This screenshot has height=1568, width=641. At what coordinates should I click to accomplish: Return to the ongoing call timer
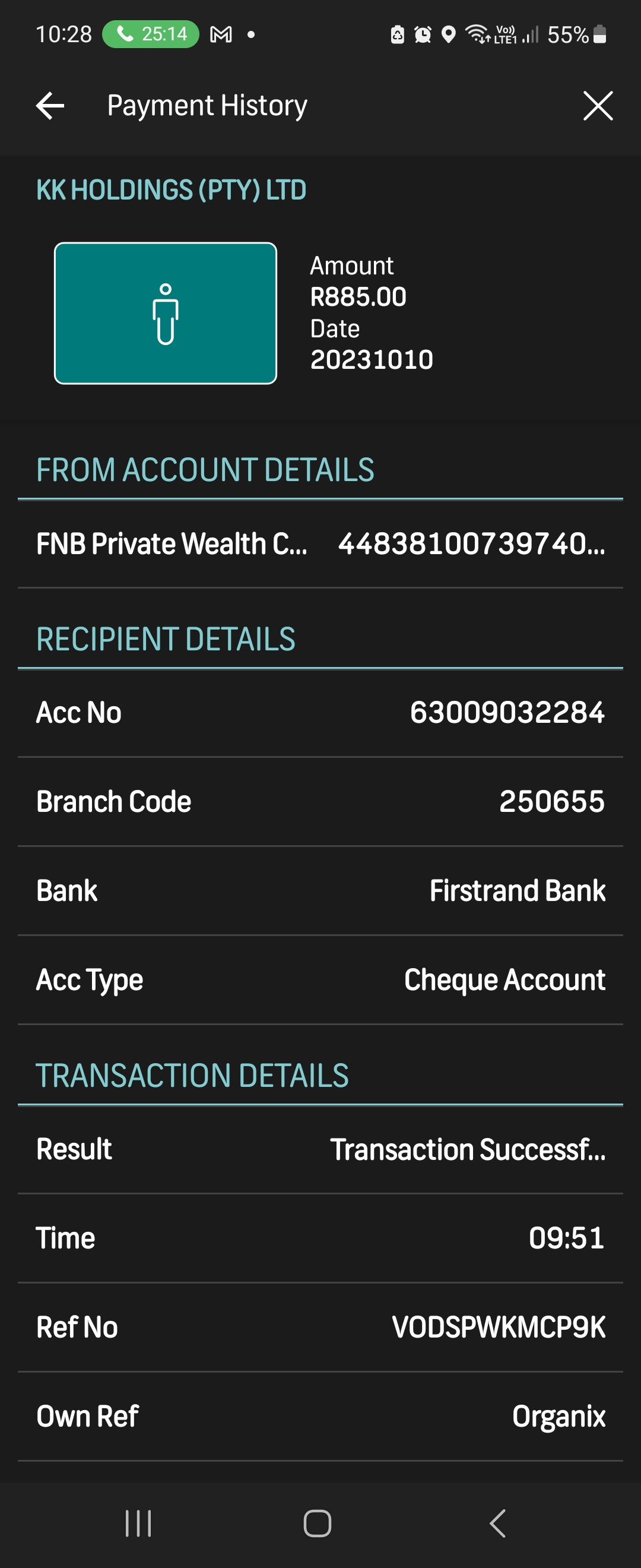click(151, 34)
